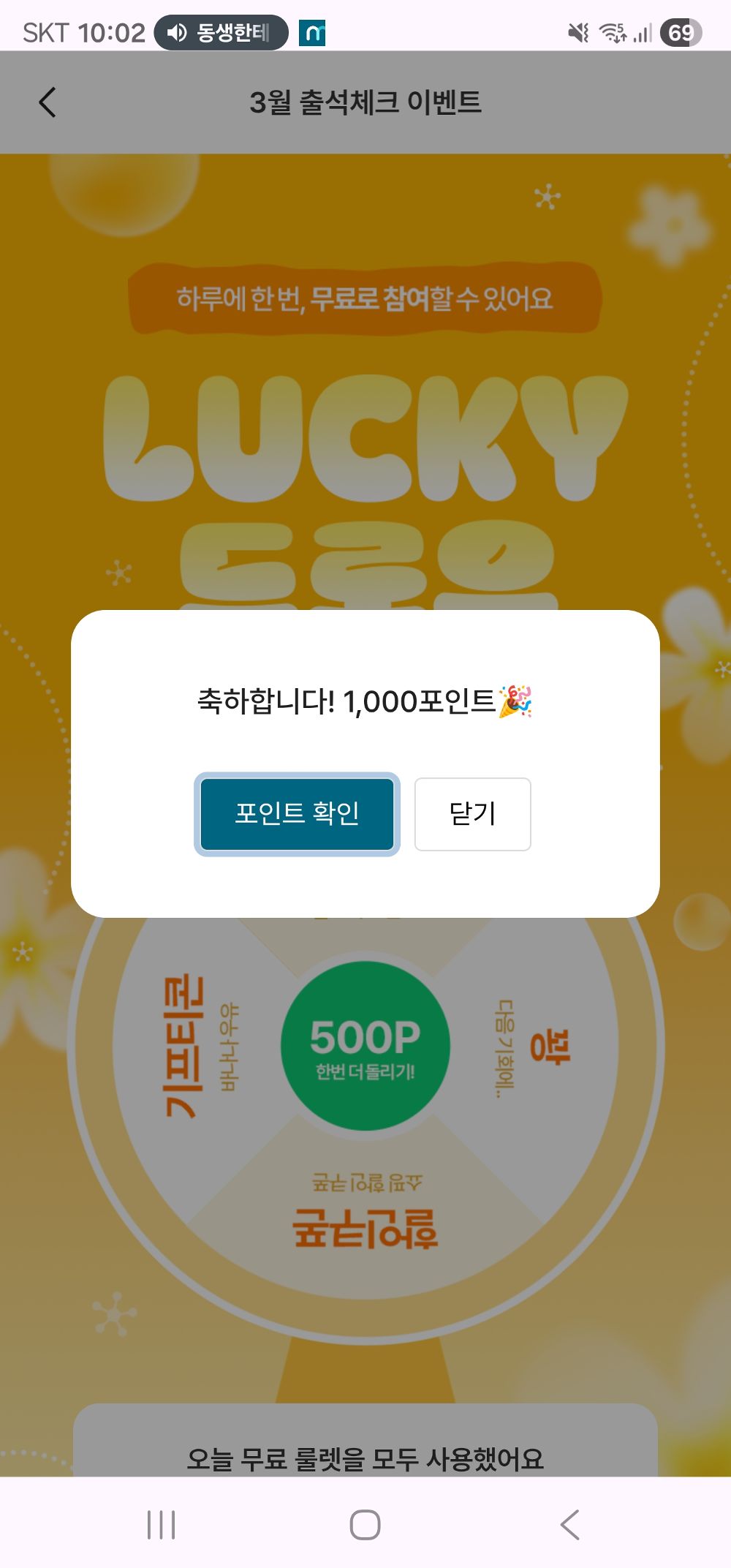Screen dimensions: 731x1568
Task: Tap the 500P 한번 더 돌리기 wheel center
Action: tap(365, 1046)
